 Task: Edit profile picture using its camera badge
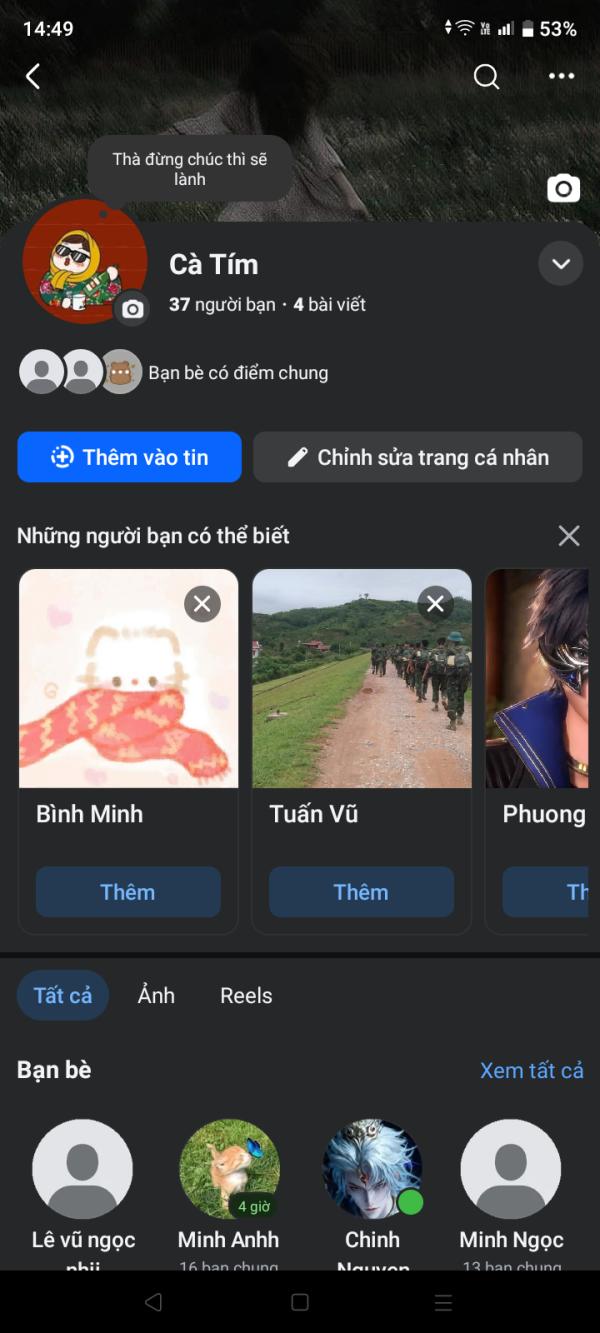132,309
